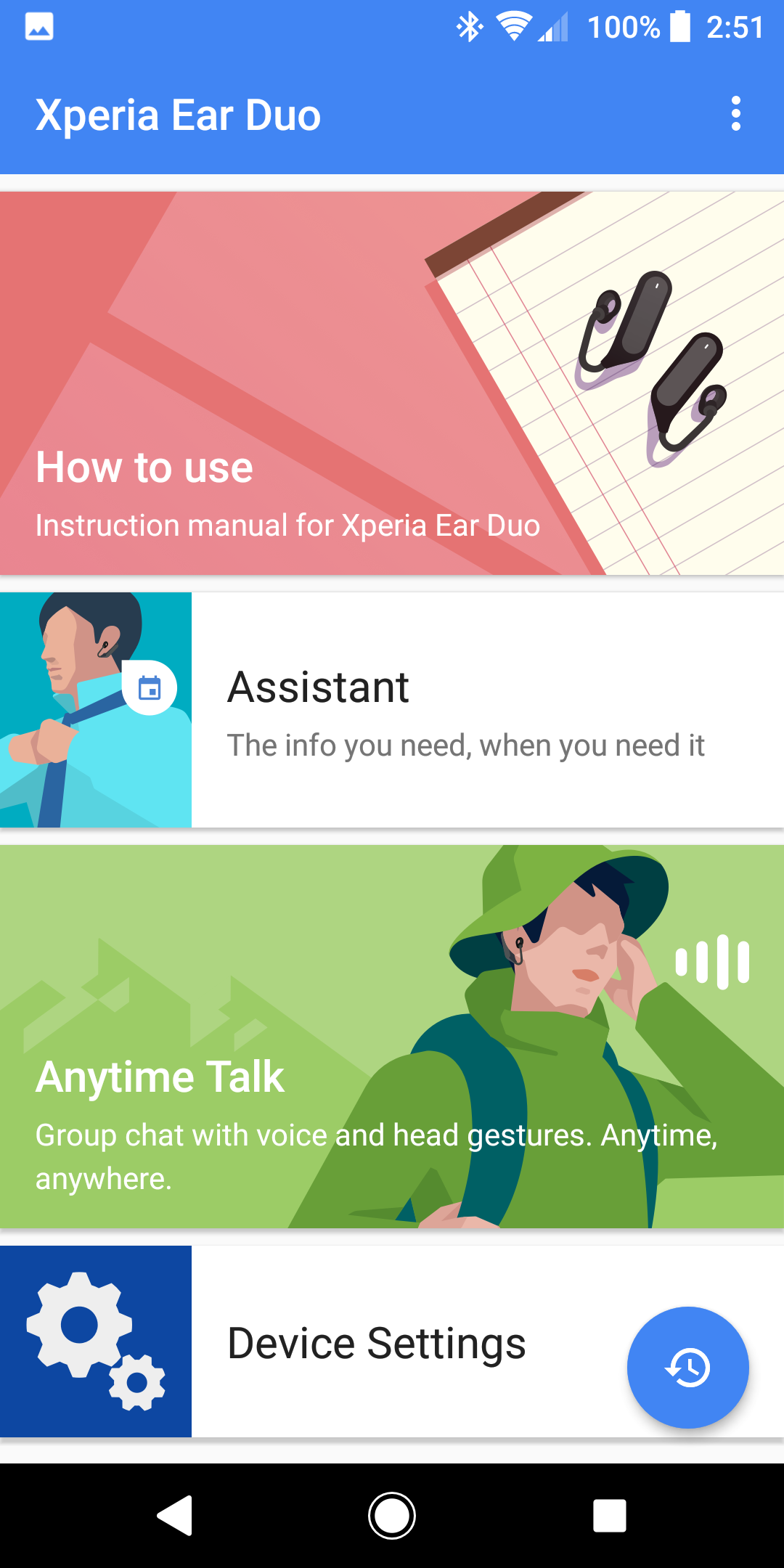784x1568 pixels.
Task: Go back using the navigation bar
Action: (175, 1516)
